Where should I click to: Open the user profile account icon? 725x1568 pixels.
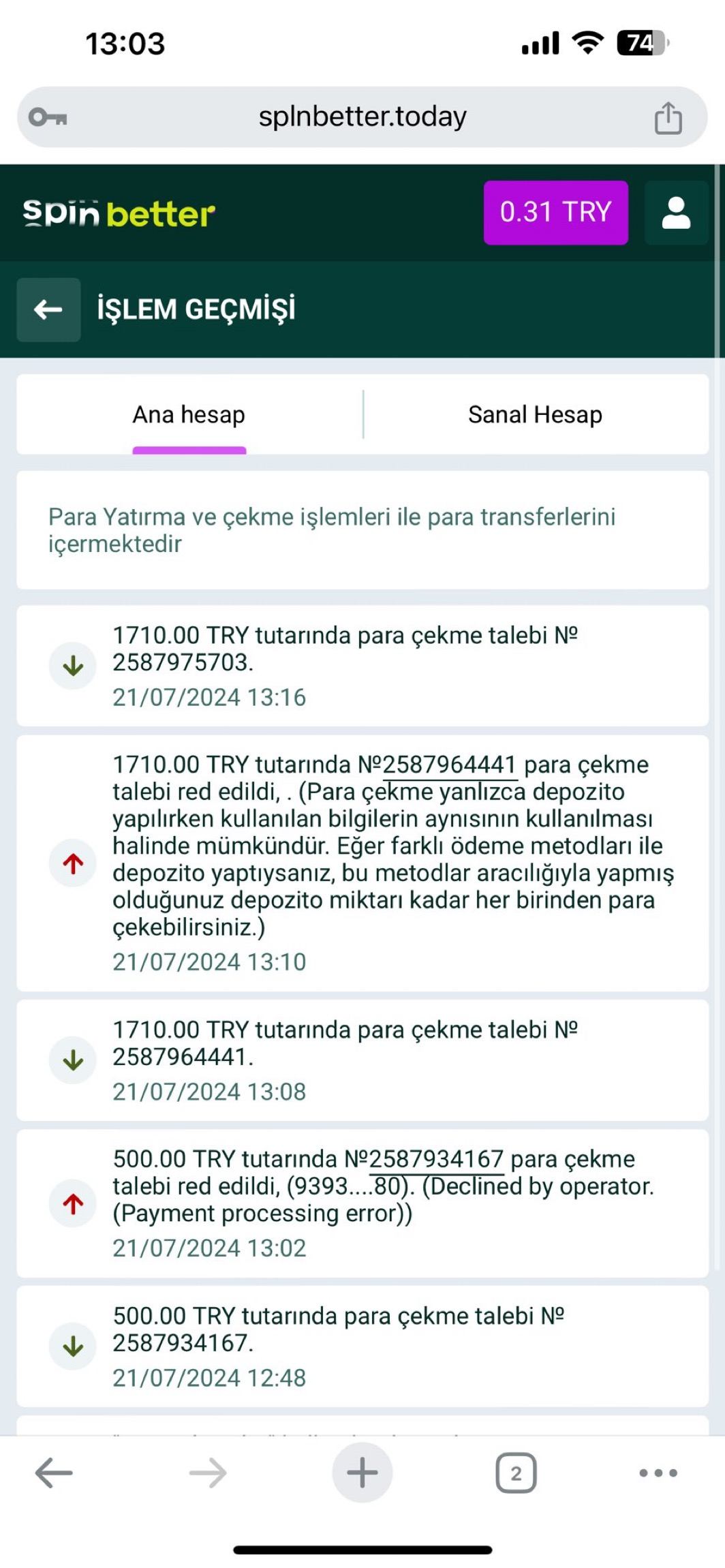tap(675, 213)
